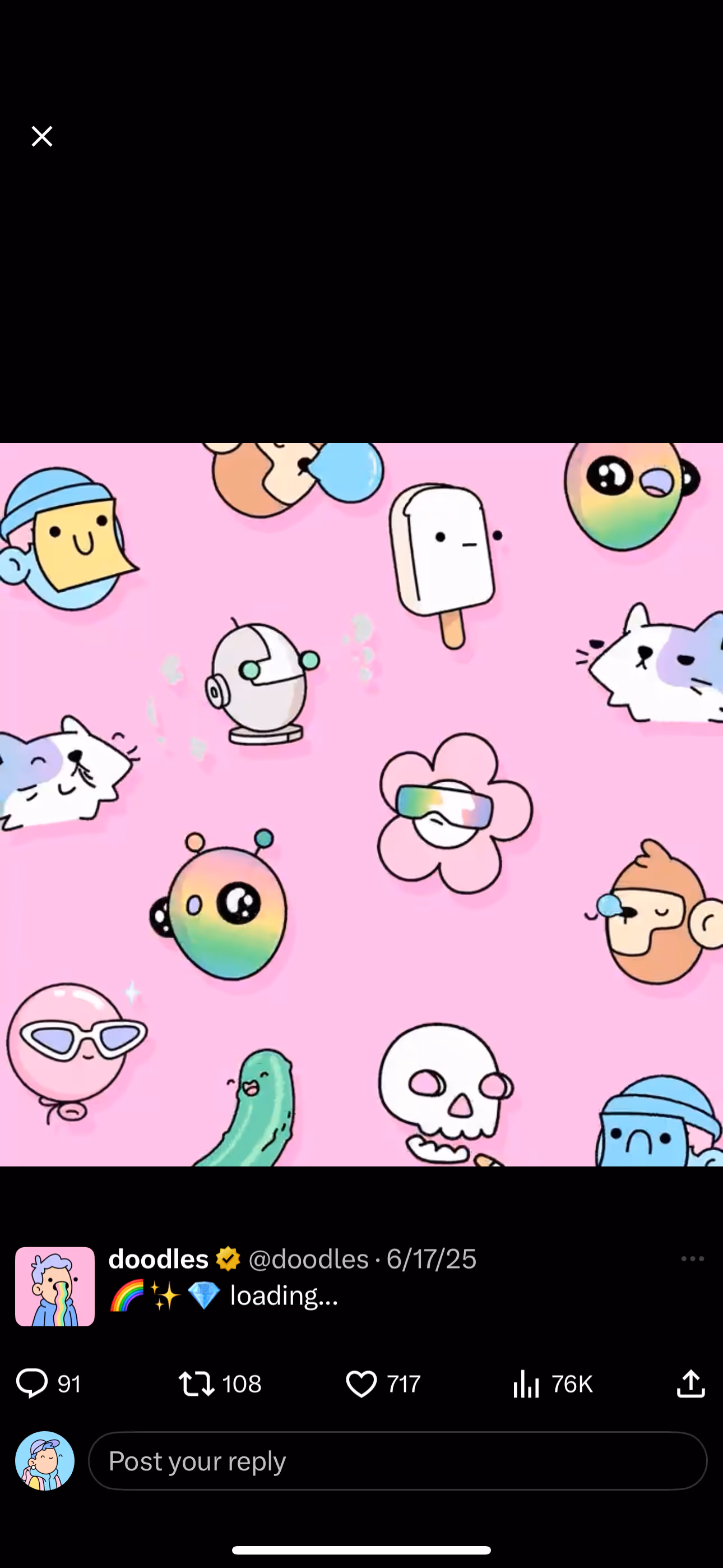Open more options for the doodles post
Viewport: 723px width, 1568px height.
[x=692, y=1258]
